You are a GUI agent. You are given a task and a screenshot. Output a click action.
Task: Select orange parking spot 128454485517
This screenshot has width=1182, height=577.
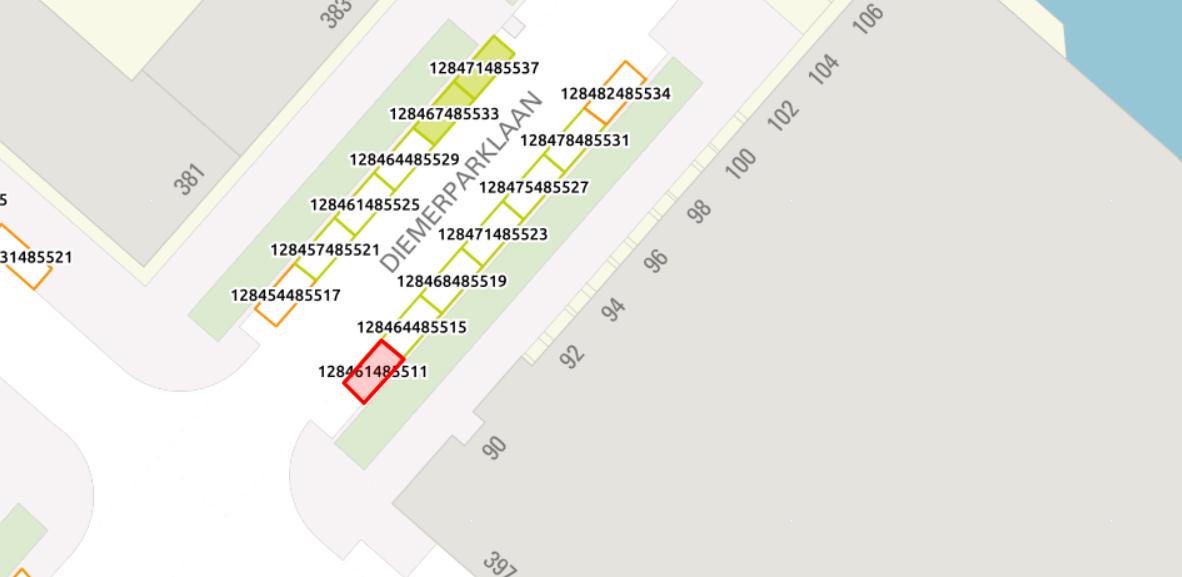coord(276,305)
